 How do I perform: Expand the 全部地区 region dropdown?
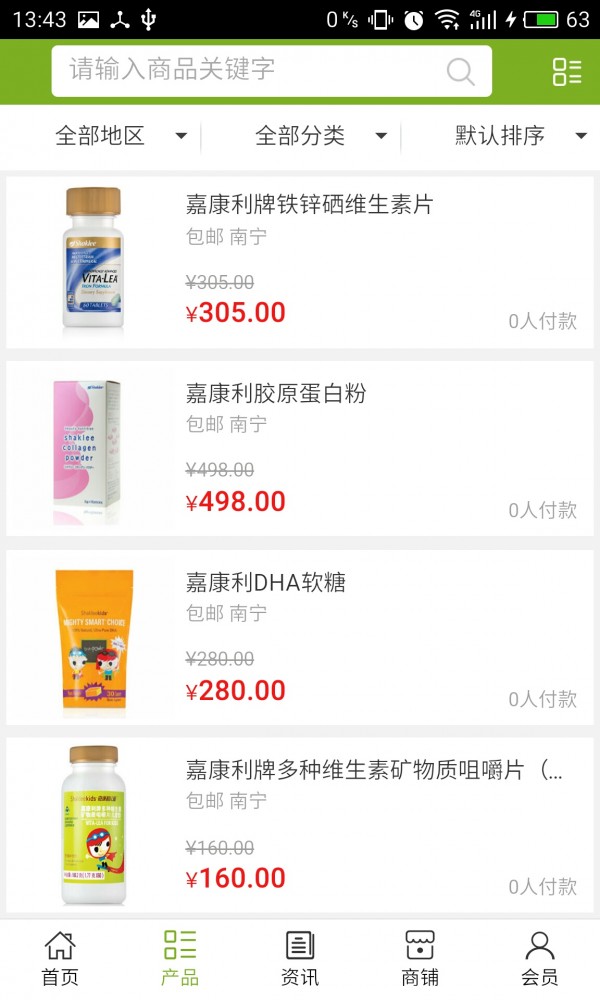[x=120, y=136]
